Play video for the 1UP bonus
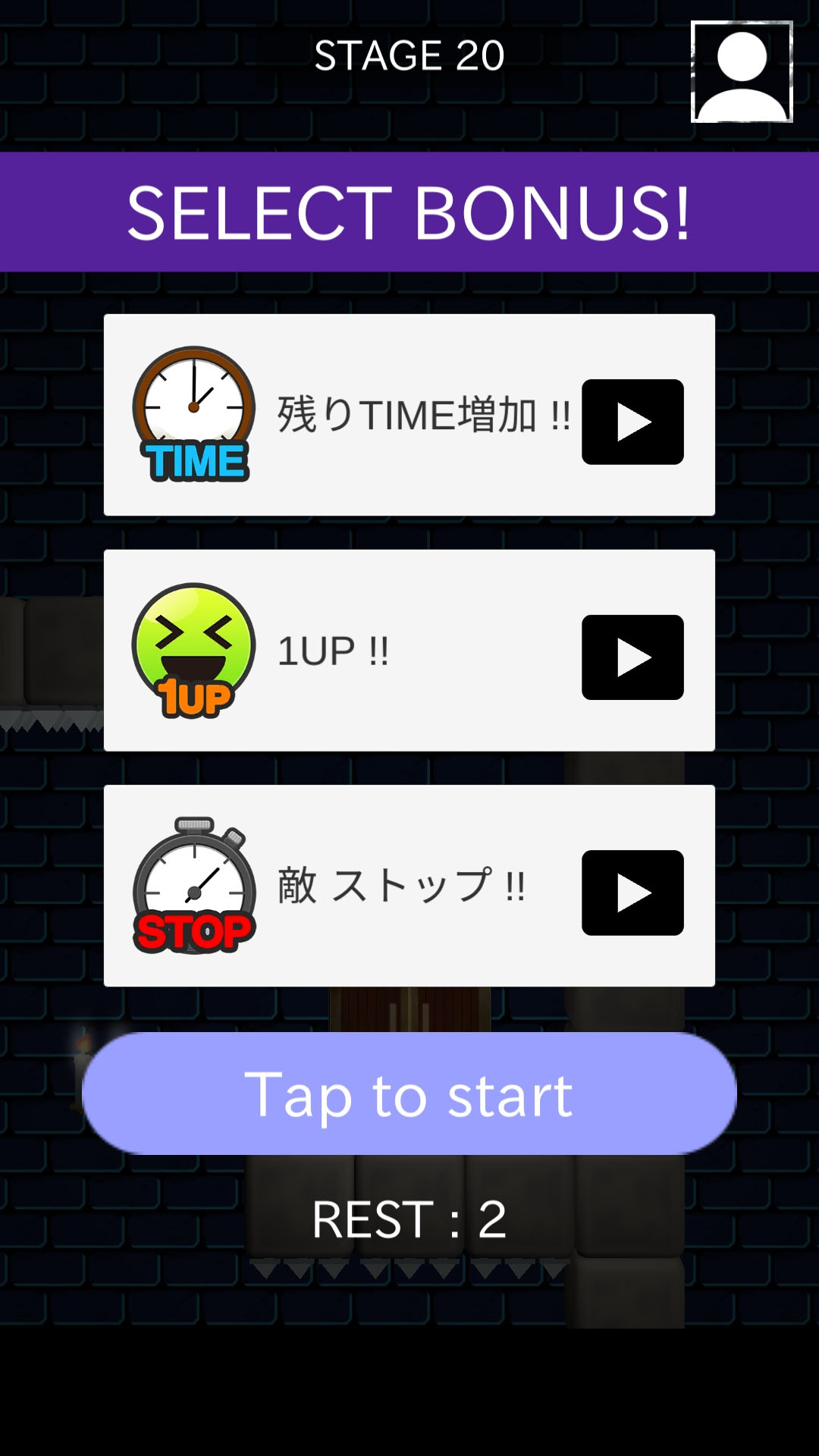 pos(632,657)
